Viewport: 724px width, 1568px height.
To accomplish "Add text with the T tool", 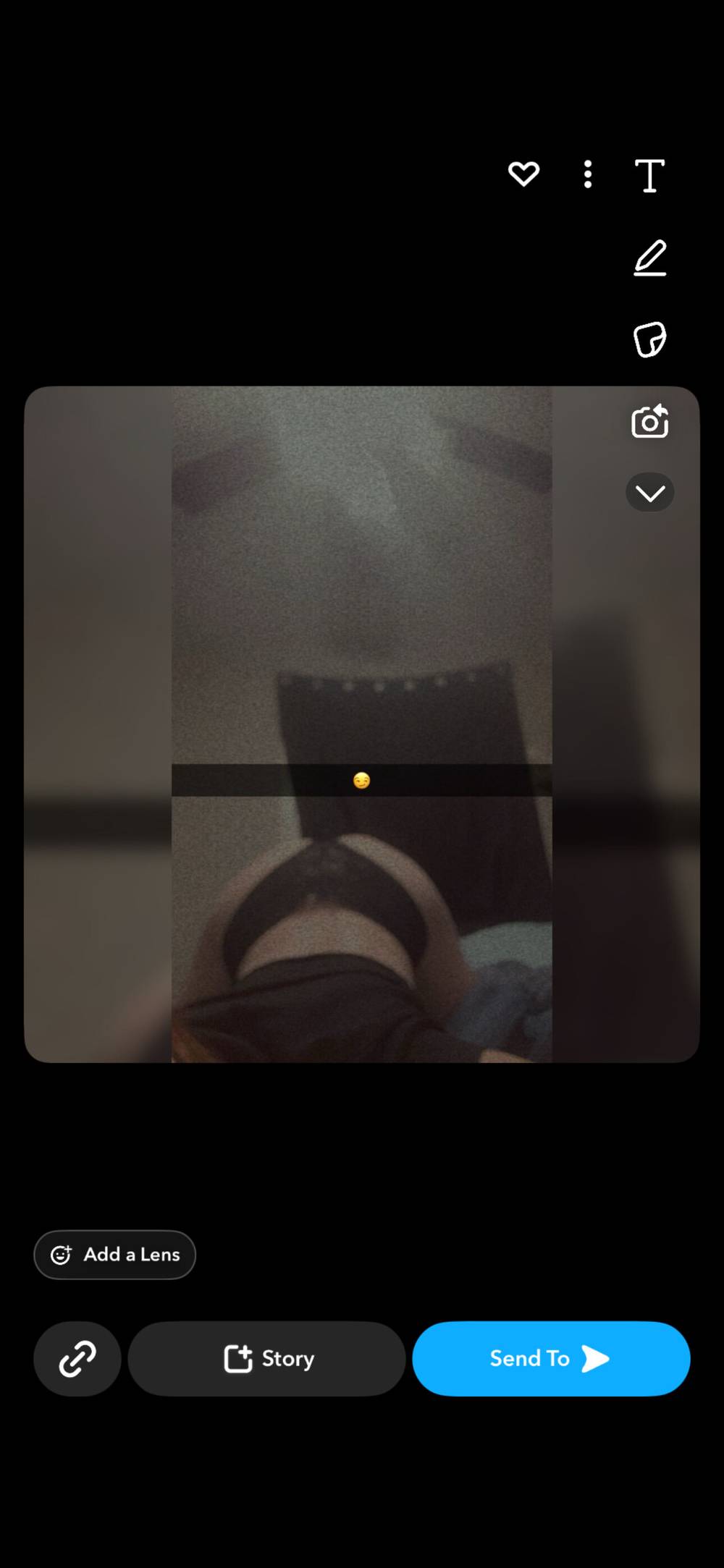I will pos(649,176).
